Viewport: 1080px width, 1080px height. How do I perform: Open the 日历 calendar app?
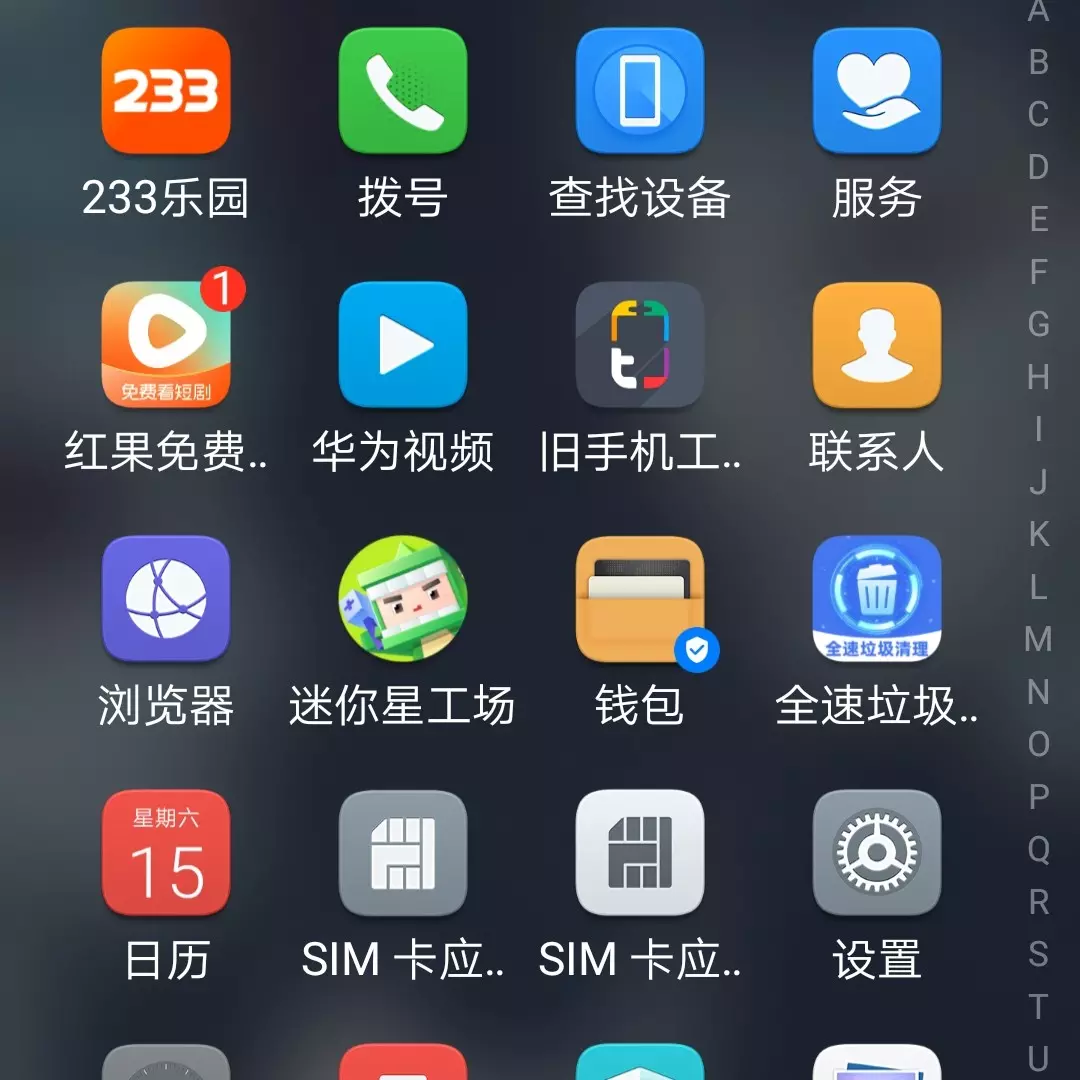166,852
